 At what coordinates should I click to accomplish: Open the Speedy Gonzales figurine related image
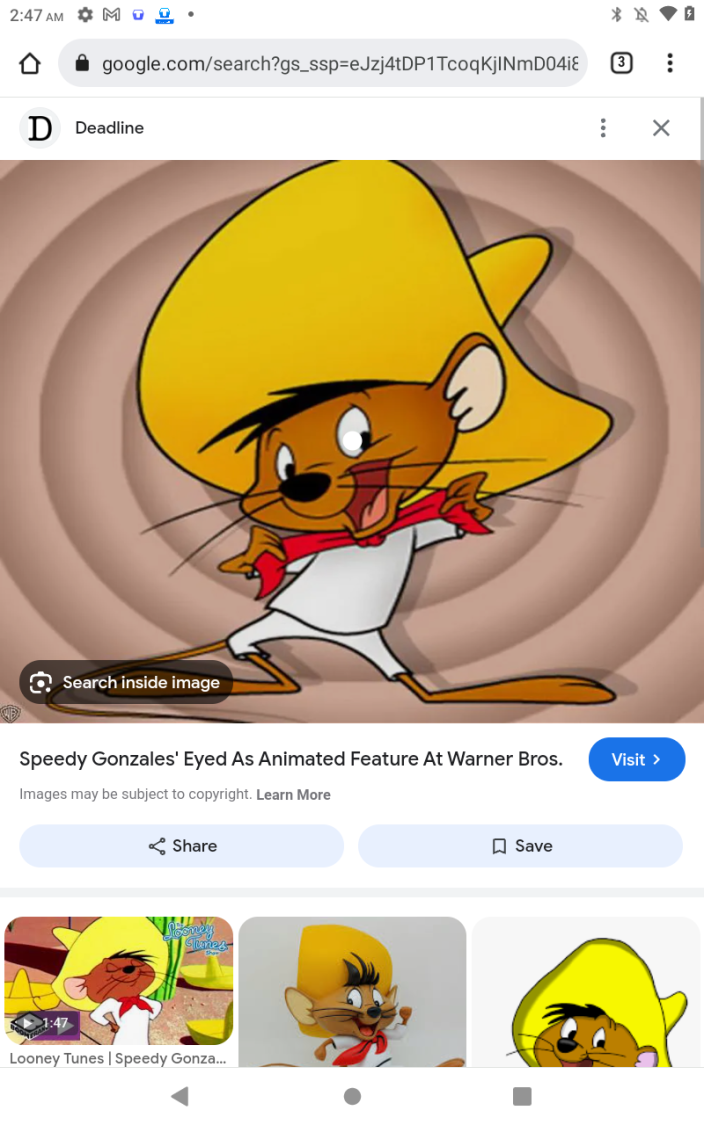tap(352, 992)
